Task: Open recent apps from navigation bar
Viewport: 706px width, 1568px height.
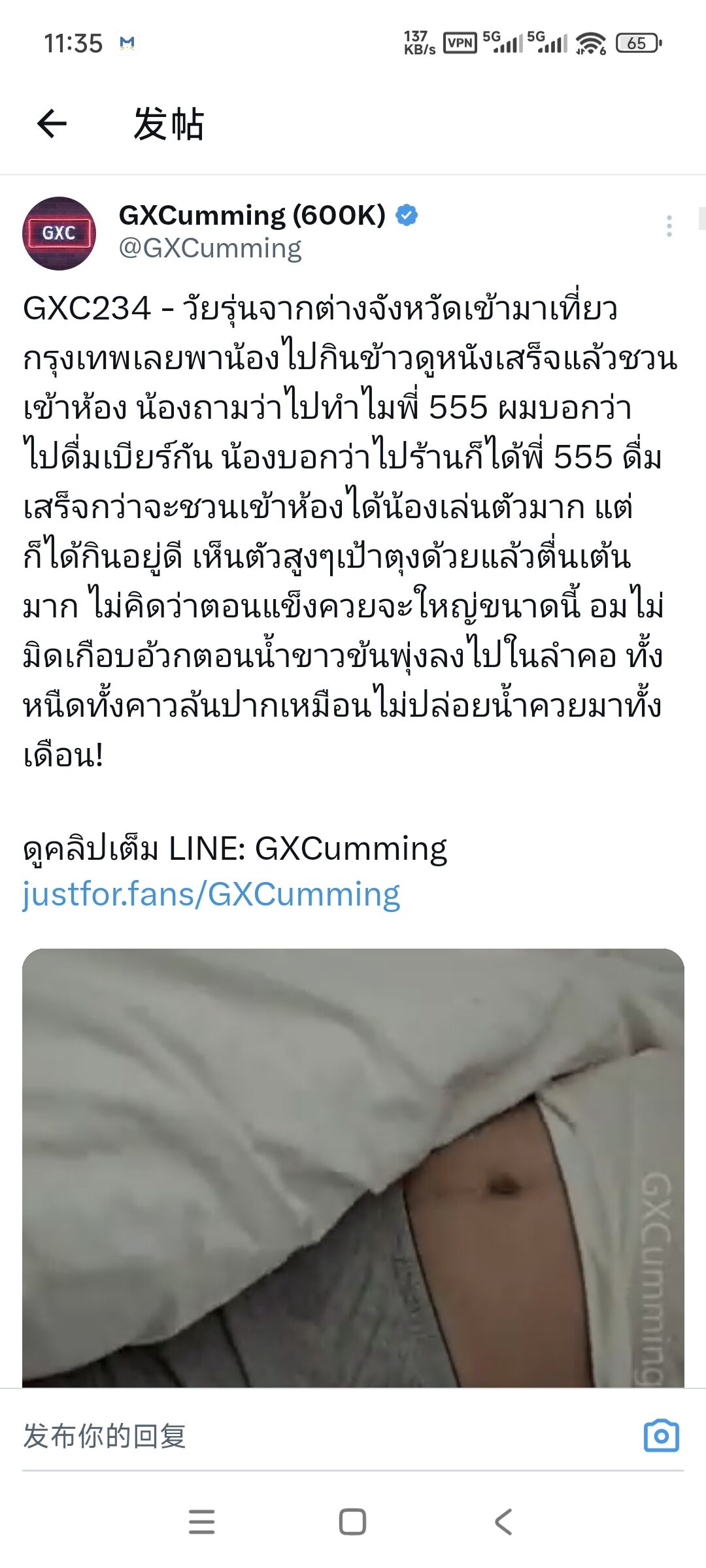Action: pos(201,1522)
